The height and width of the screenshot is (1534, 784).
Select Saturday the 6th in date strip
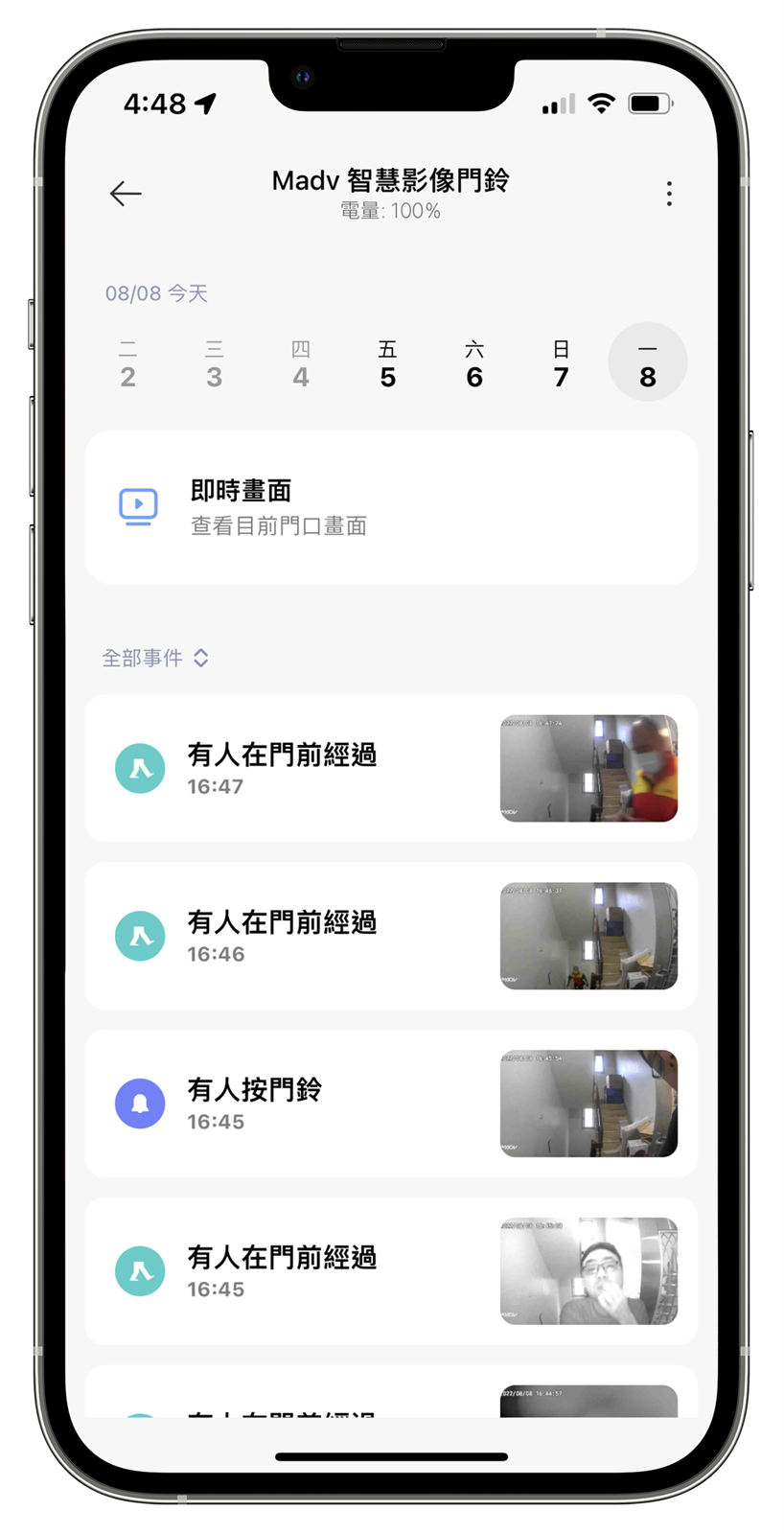[474, 364]
